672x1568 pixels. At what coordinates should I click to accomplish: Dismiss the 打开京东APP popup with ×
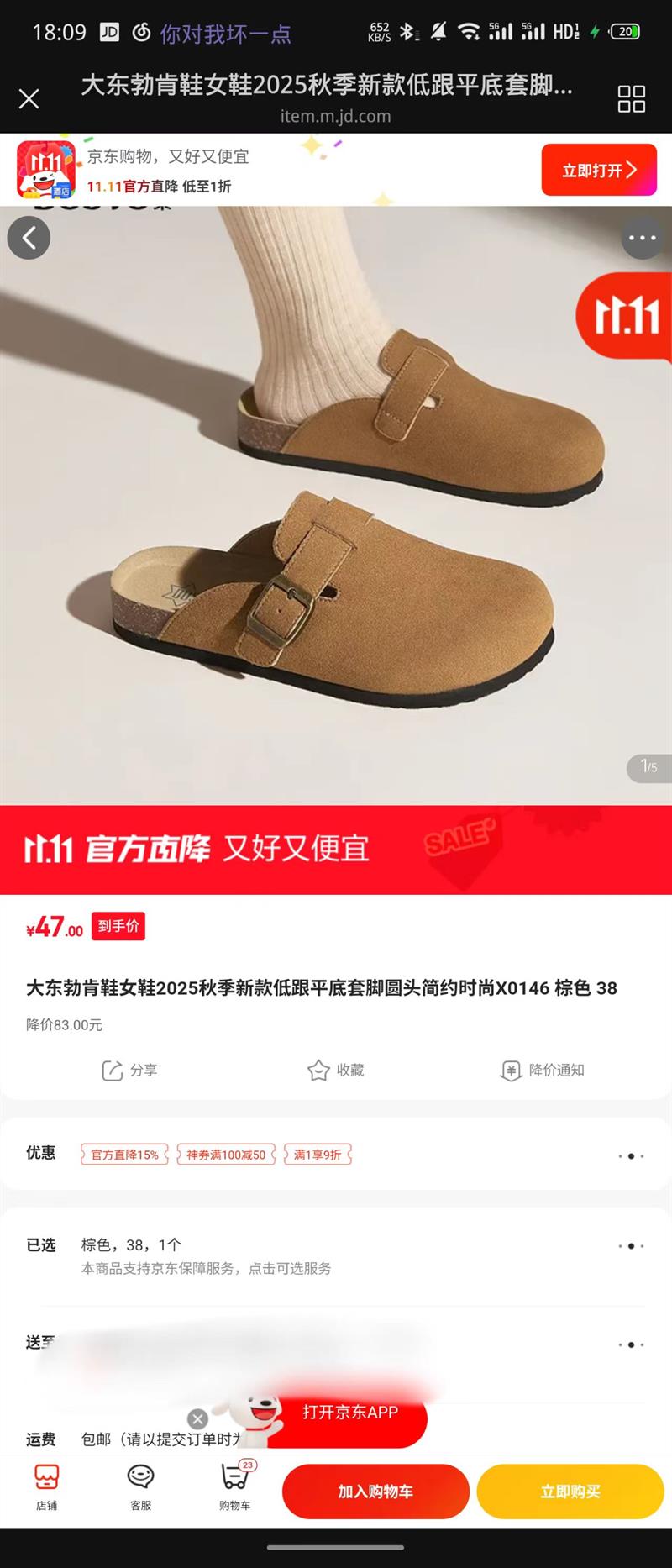click(x=198, y=1420)
